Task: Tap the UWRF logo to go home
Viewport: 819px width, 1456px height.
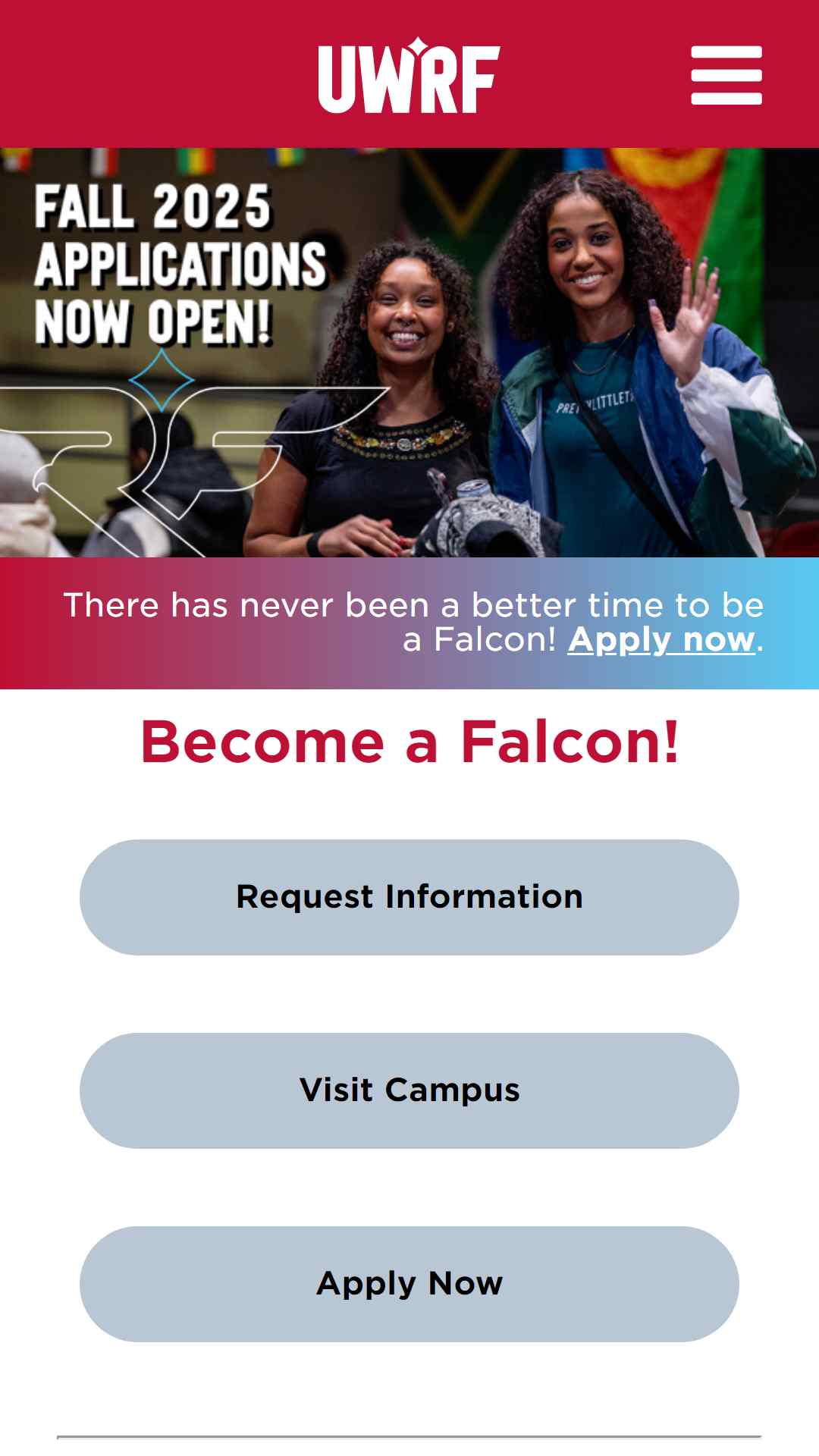Action: click(409, 75)
